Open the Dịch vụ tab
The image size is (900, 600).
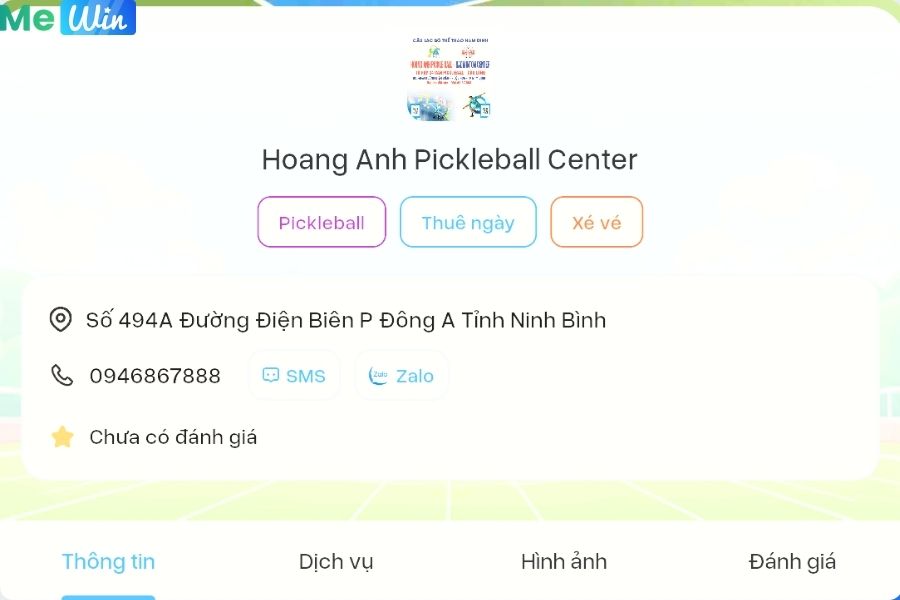pyautogui.click(x=336, y=562)
